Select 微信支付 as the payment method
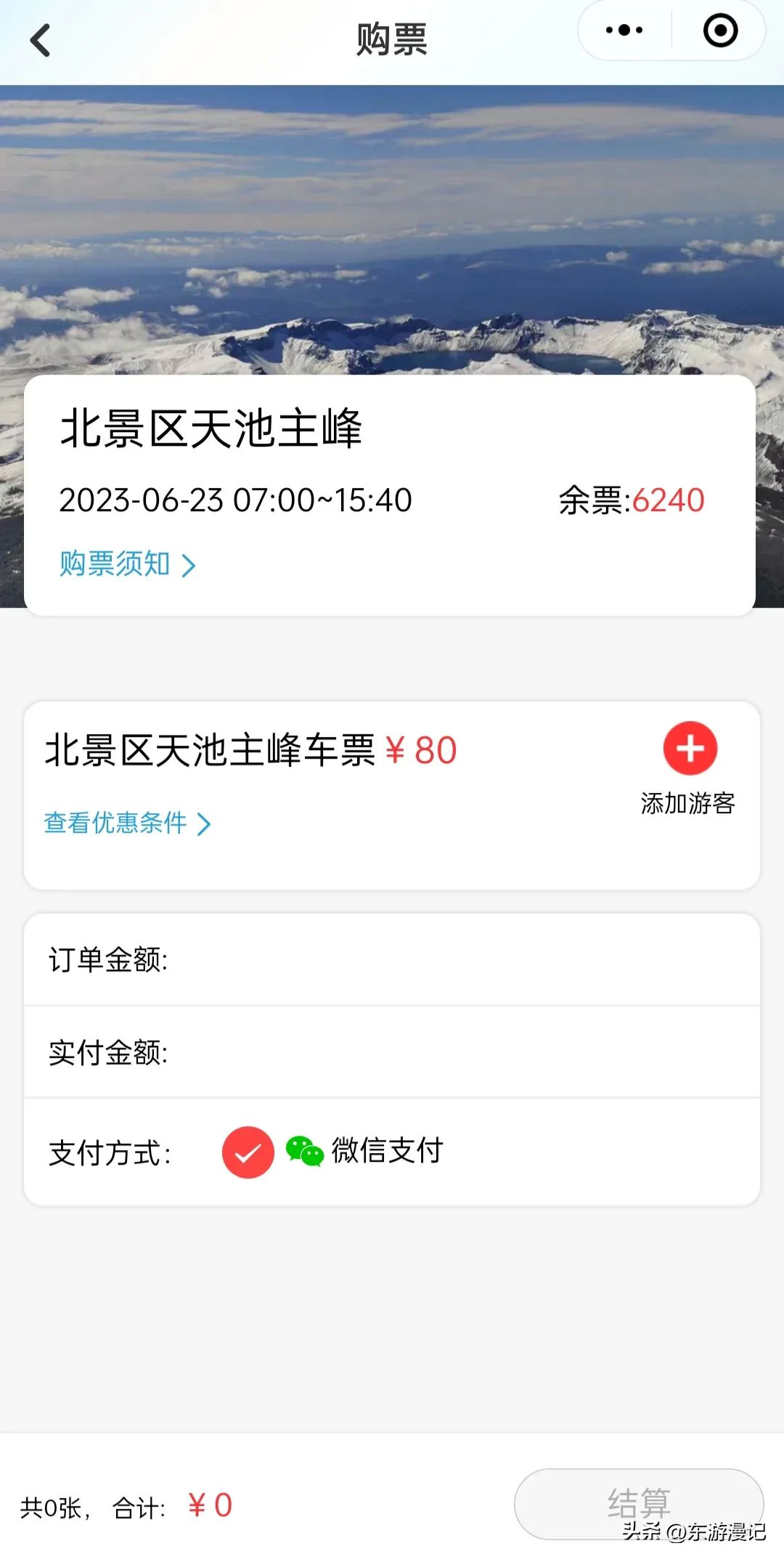 pyautogui.click(x=248, y=1152)
